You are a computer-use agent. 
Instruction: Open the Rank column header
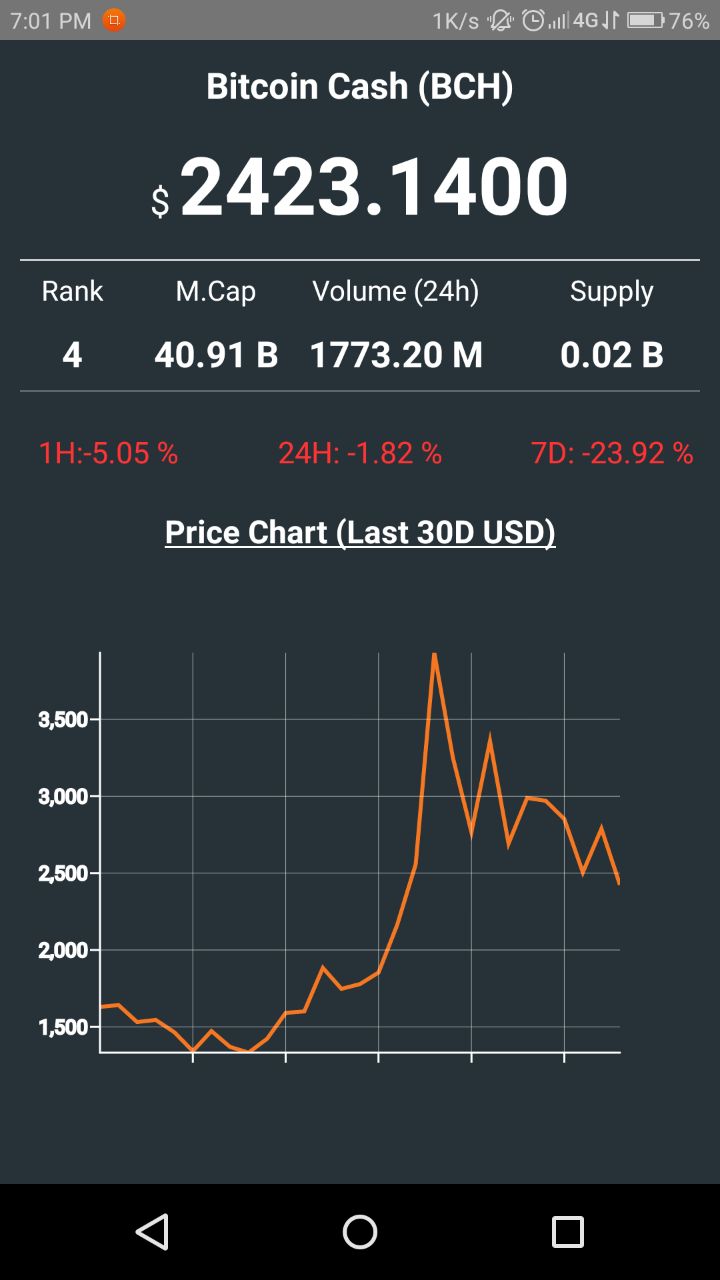point(71,291)
